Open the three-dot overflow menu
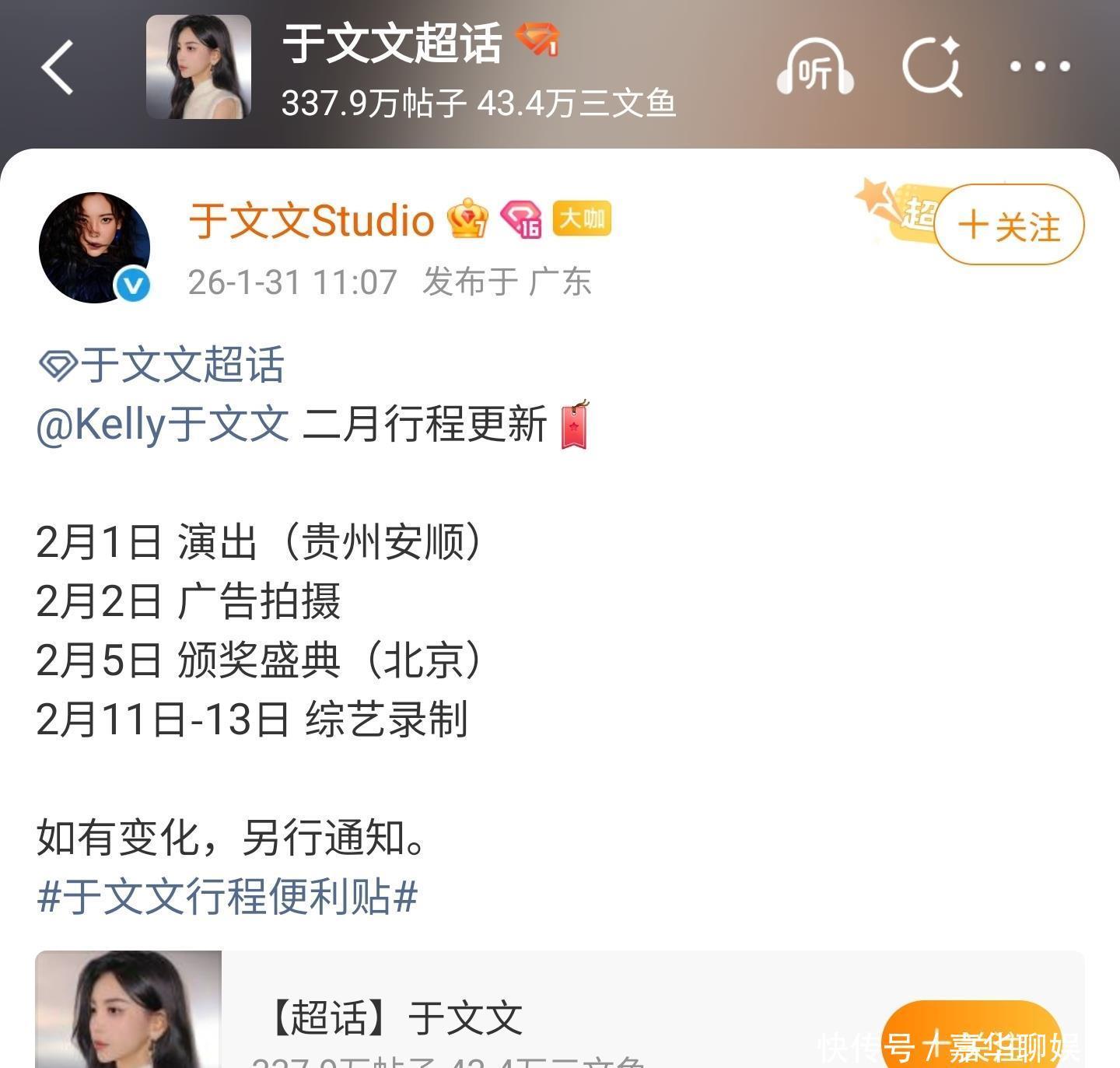The height and width of the screenshot is (1068, 1120). tap(1040, 68)
